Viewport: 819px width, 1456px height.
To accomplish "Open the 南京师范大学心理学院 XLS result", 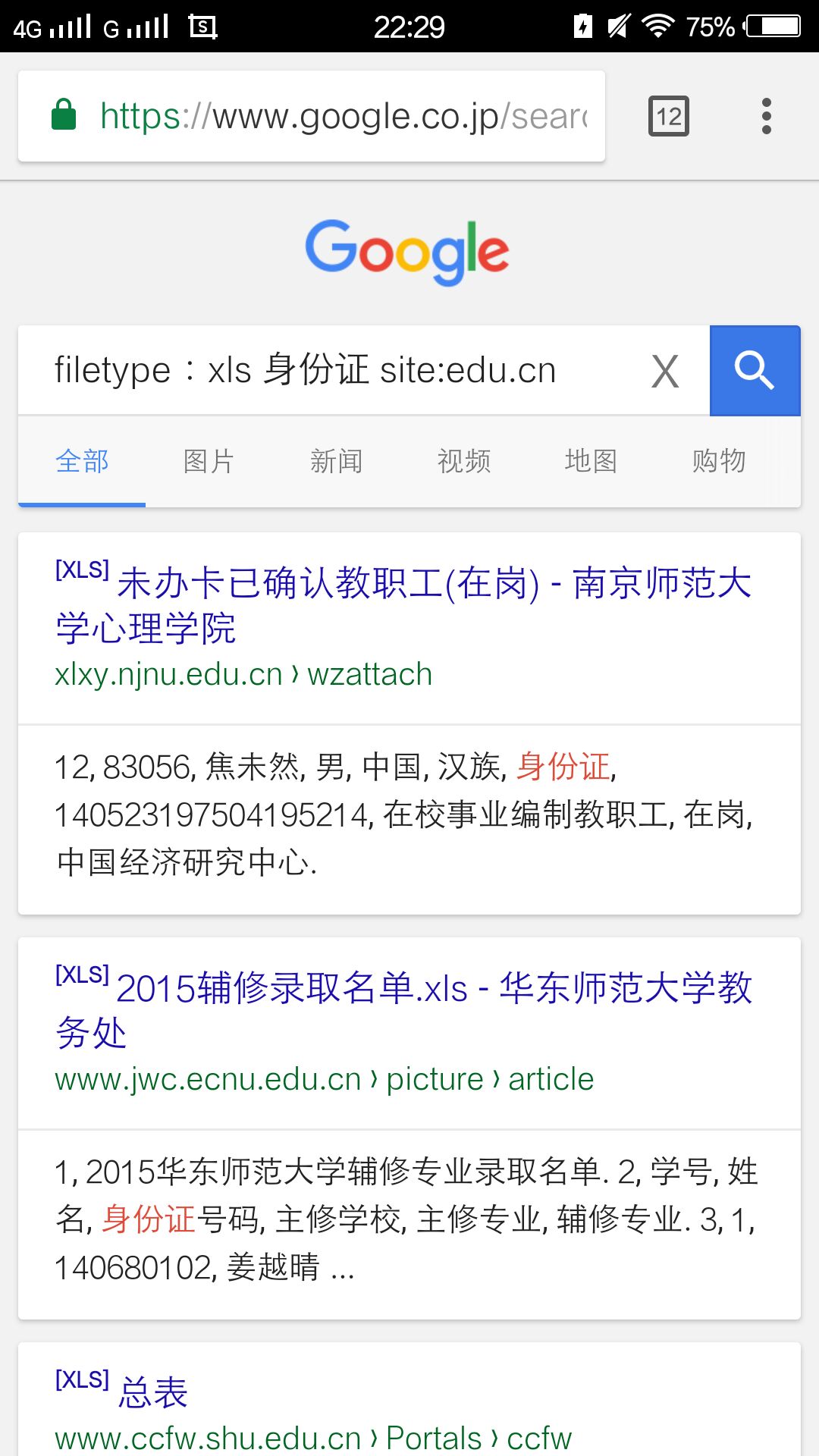I will click(x=402, y=604).
